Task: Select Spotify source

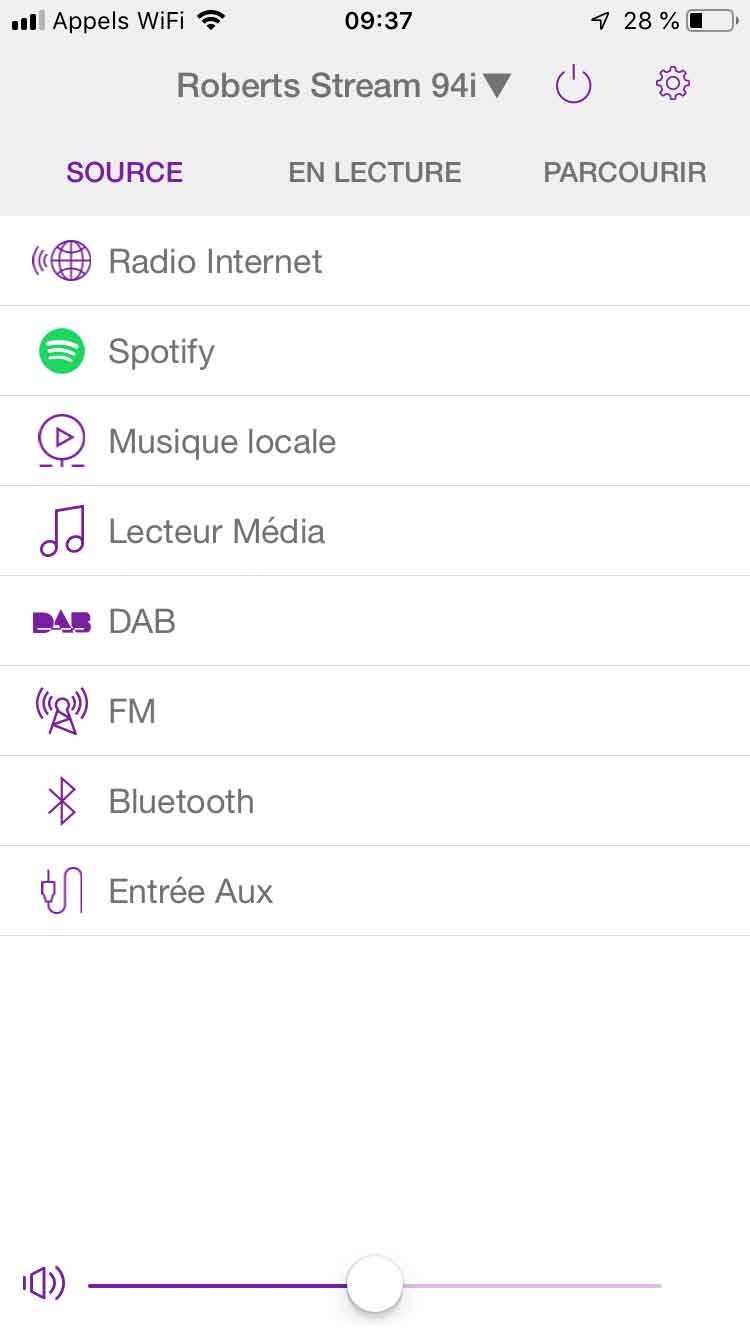Action: [375, 351]
